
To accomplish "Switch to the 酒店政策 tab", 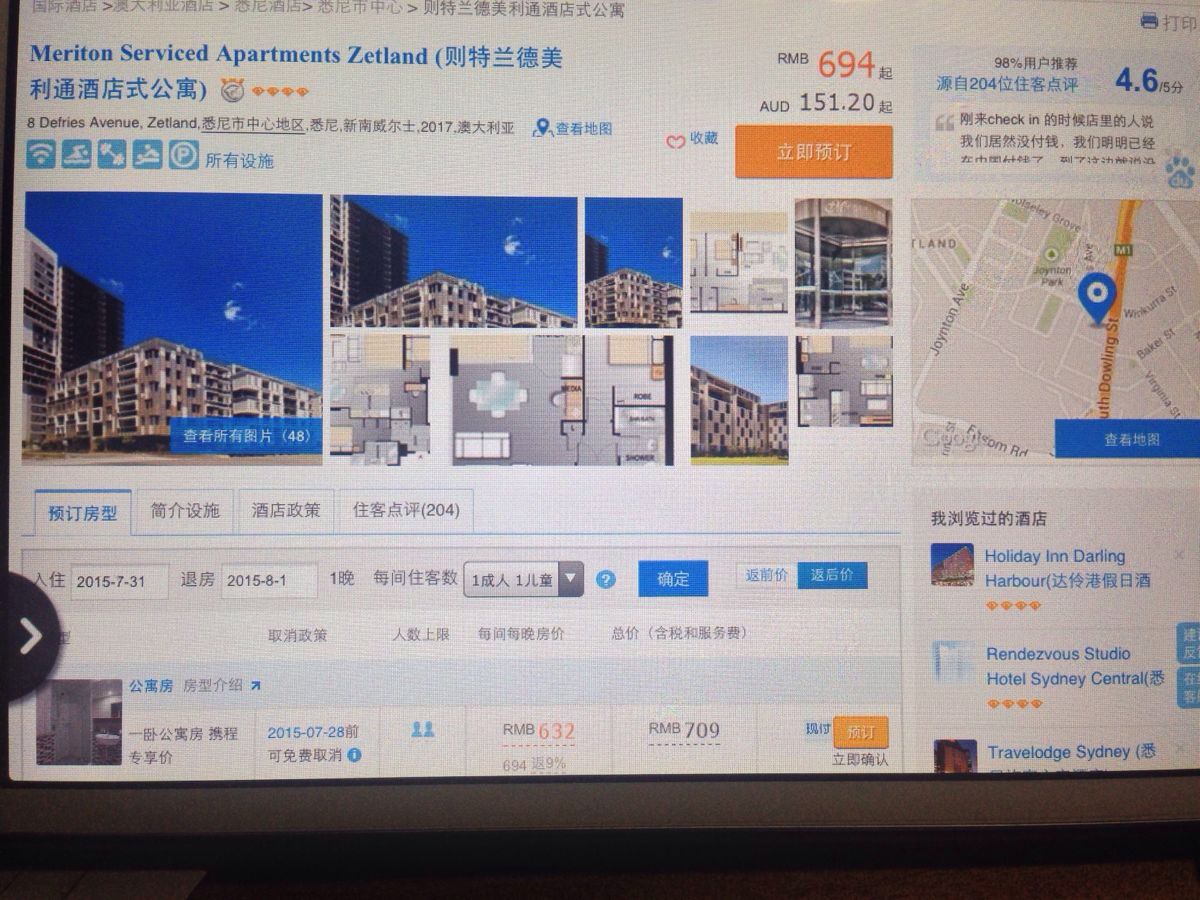I will [x=286, y=510].
